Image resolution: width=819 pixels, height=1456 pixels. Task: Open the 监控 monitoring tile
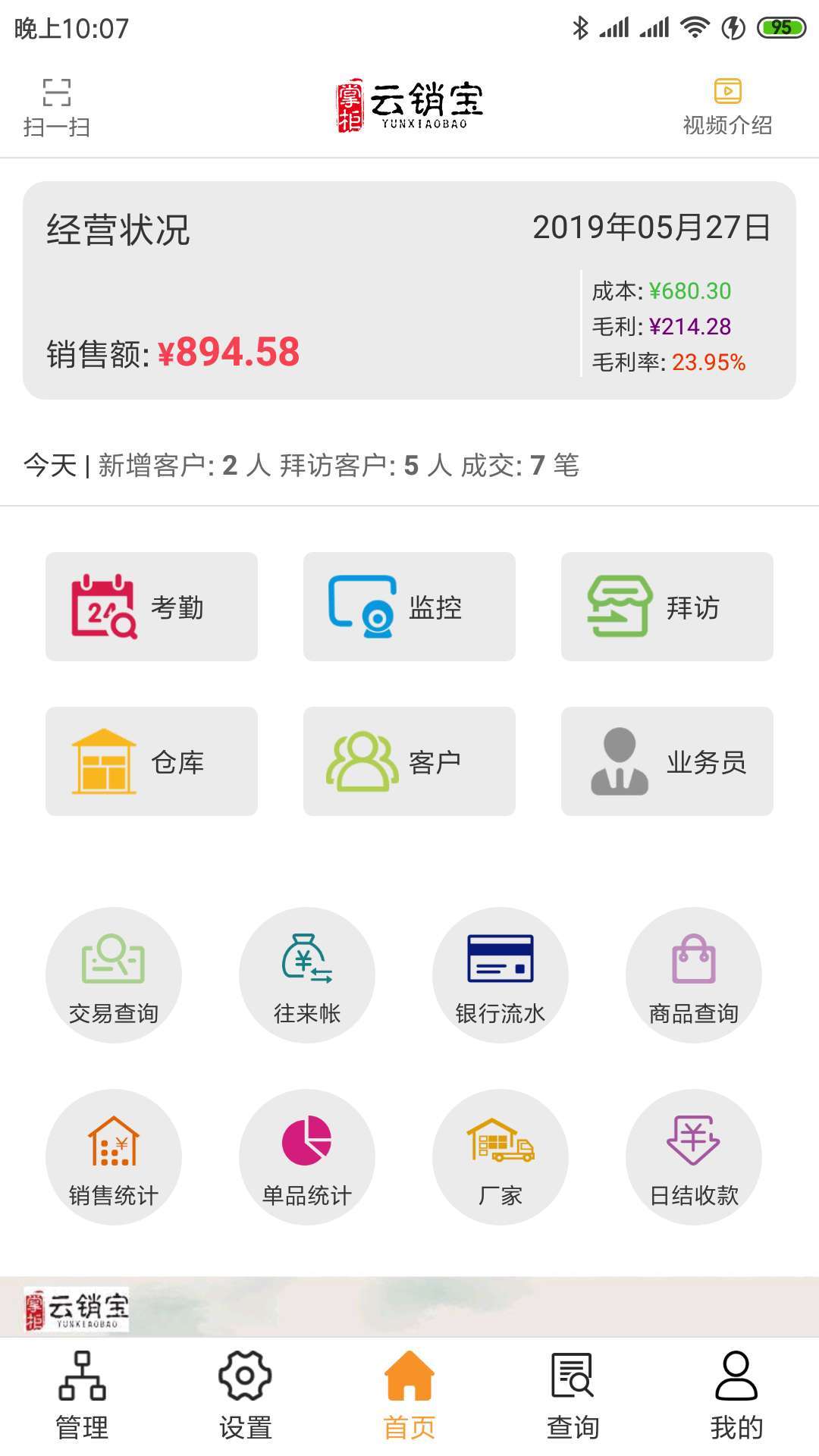[x=409, y=607]
